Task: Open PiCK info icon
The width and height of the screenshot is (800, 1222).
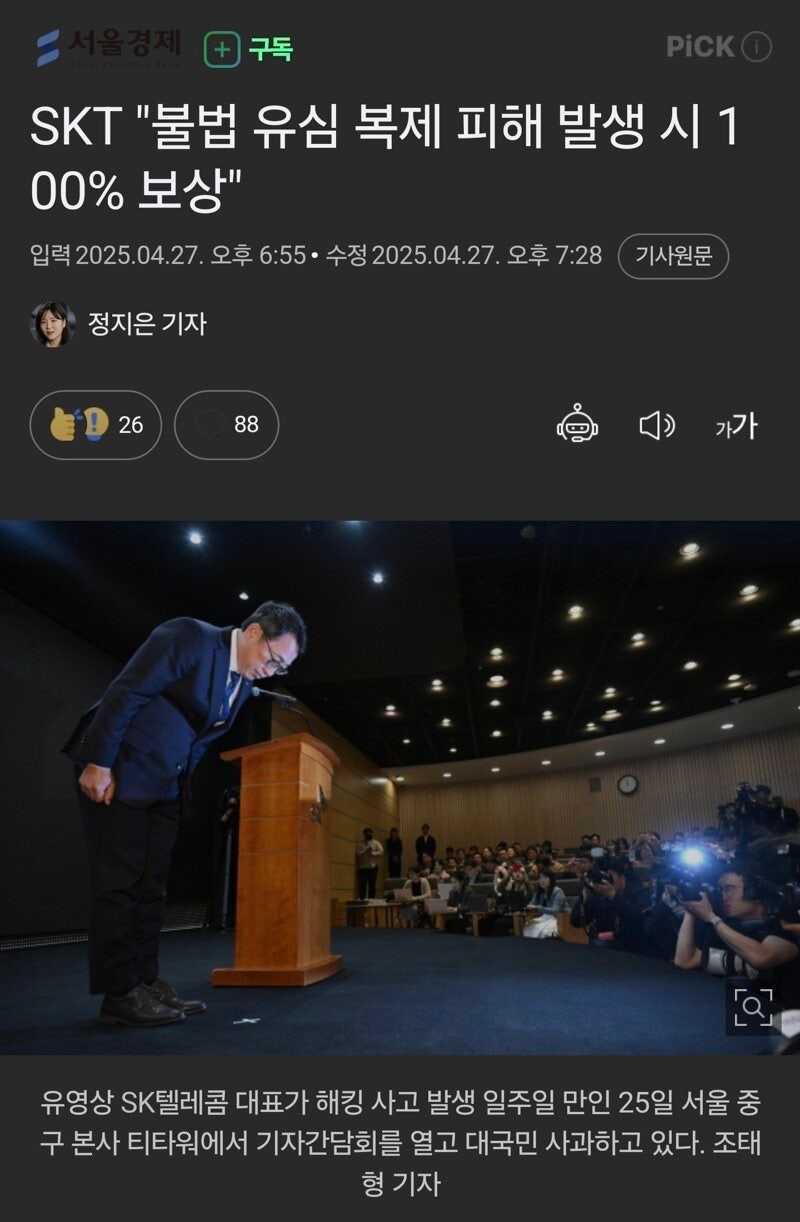Action: pos(757,47)
